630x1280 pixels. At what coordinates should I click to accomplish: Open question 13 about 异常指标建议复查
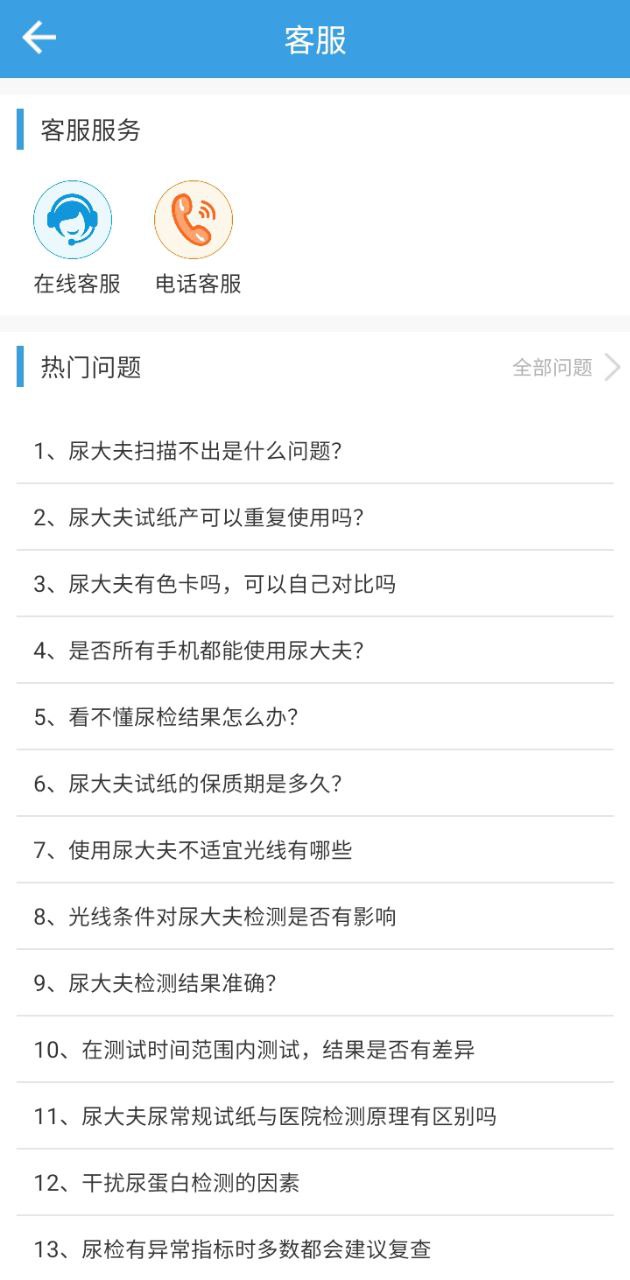pyautogui.click(x=315, y=1249)
